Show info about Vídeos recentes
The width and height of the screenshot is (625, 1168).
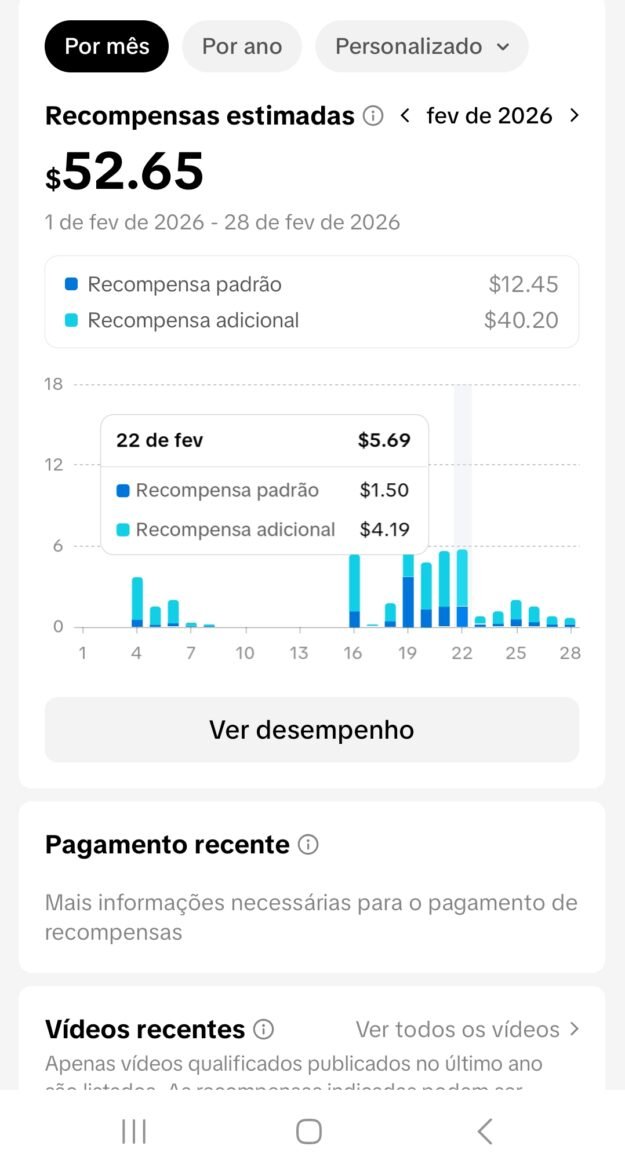click(x=263, y=1029)
